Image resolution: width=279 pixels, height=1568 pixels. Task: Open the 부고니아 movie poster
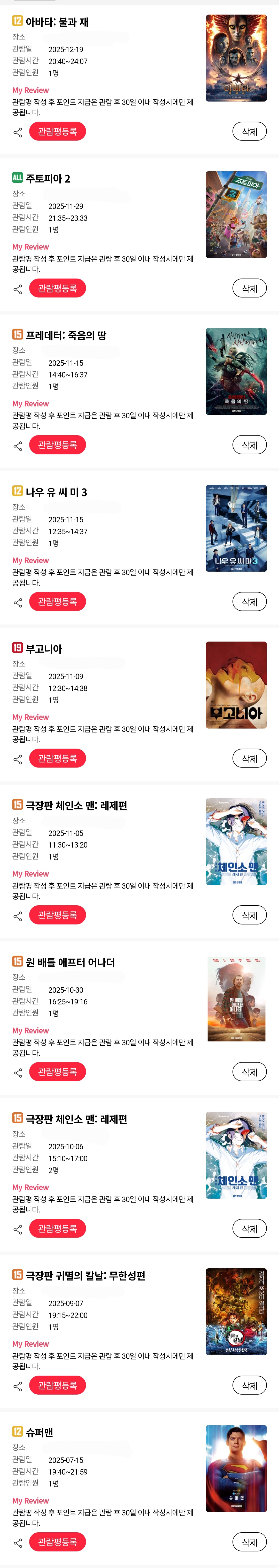(x=236, y=685)
